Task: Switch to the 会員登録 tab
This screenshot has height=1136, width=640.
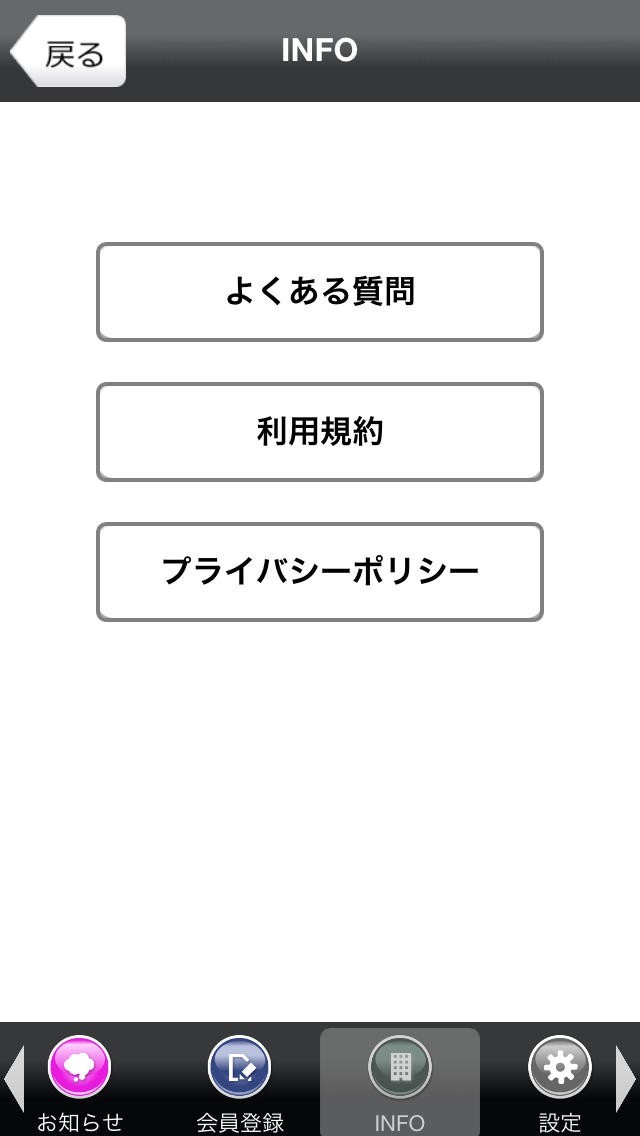Action: click(240, 1082)
